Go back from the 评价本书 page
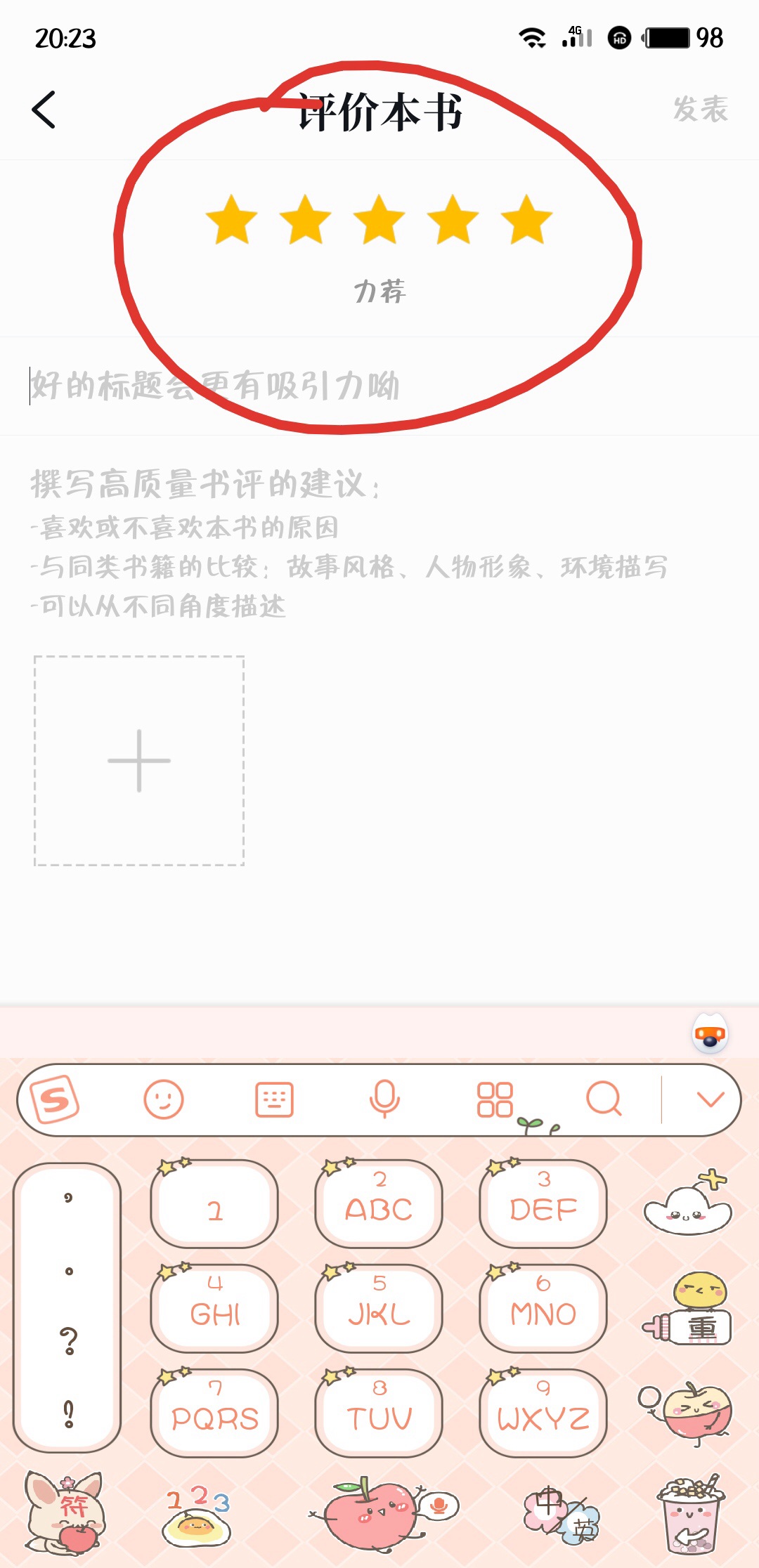This screenshot has height=1568, width=759. click(x=44, y=110)
